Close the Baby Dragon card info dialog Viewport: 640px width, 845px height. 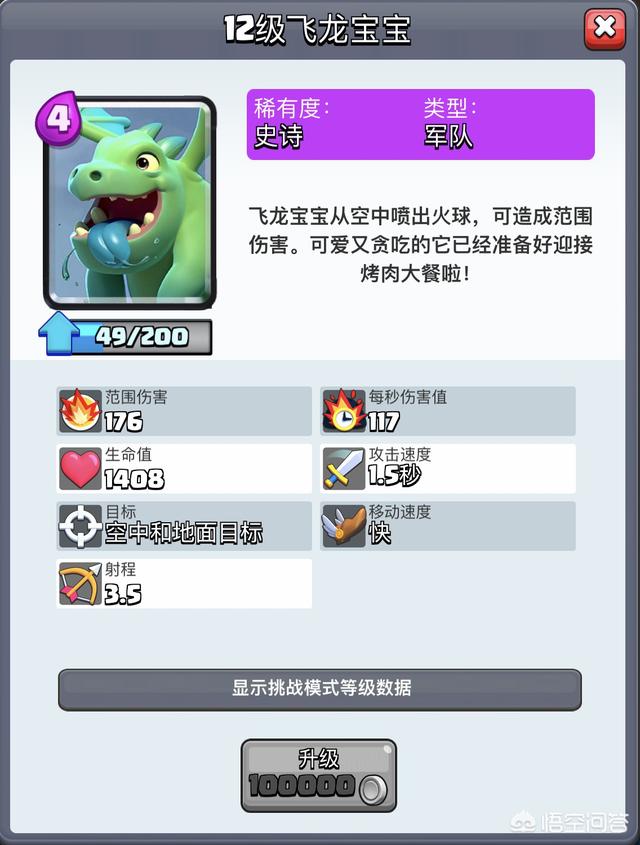point(604,29)
